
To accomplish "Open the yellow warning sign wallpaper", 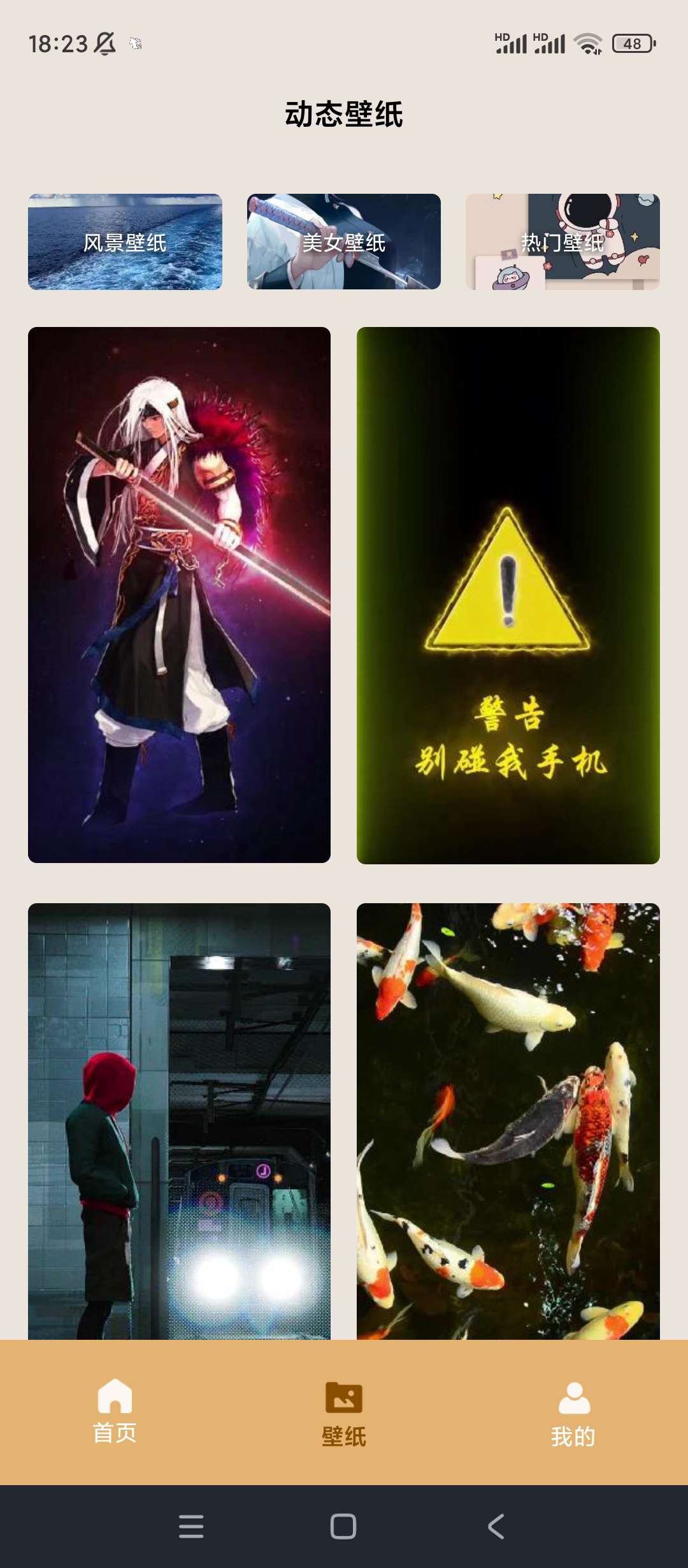I will (508, 595).
